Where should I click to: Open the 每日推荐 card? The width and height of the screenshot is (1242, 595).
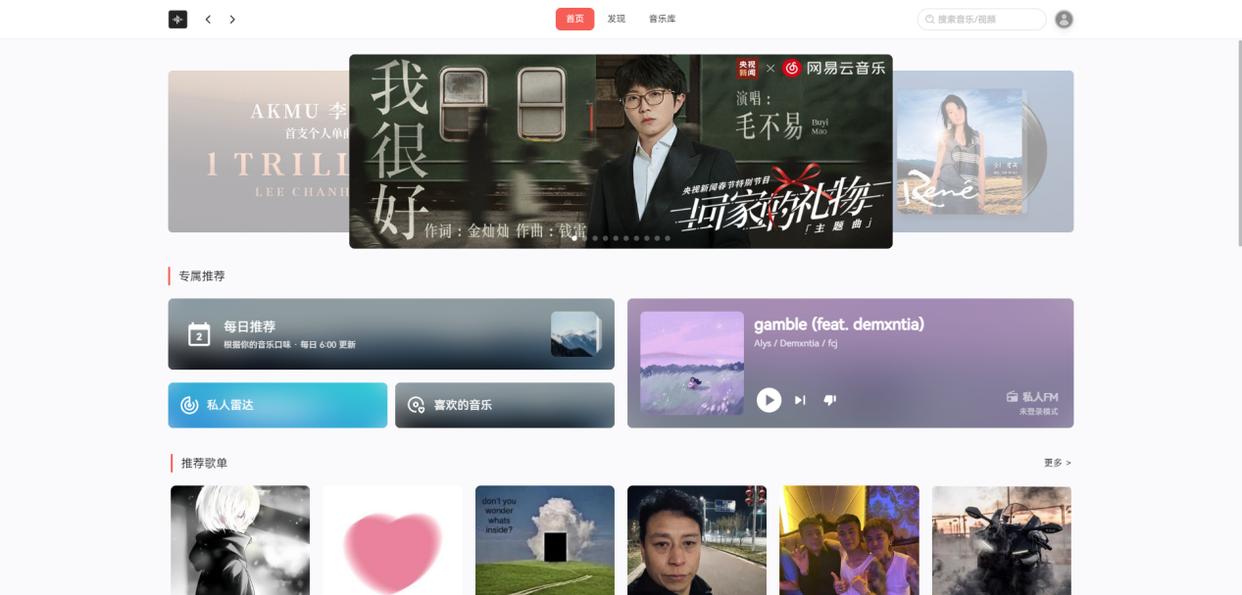click(391, 334)
